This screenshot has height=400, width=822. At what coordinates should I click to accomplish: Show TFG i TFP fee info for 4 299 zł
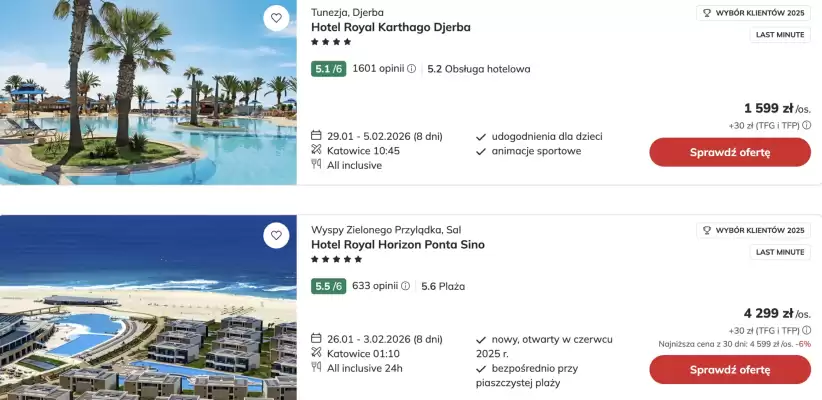point(806,330)
